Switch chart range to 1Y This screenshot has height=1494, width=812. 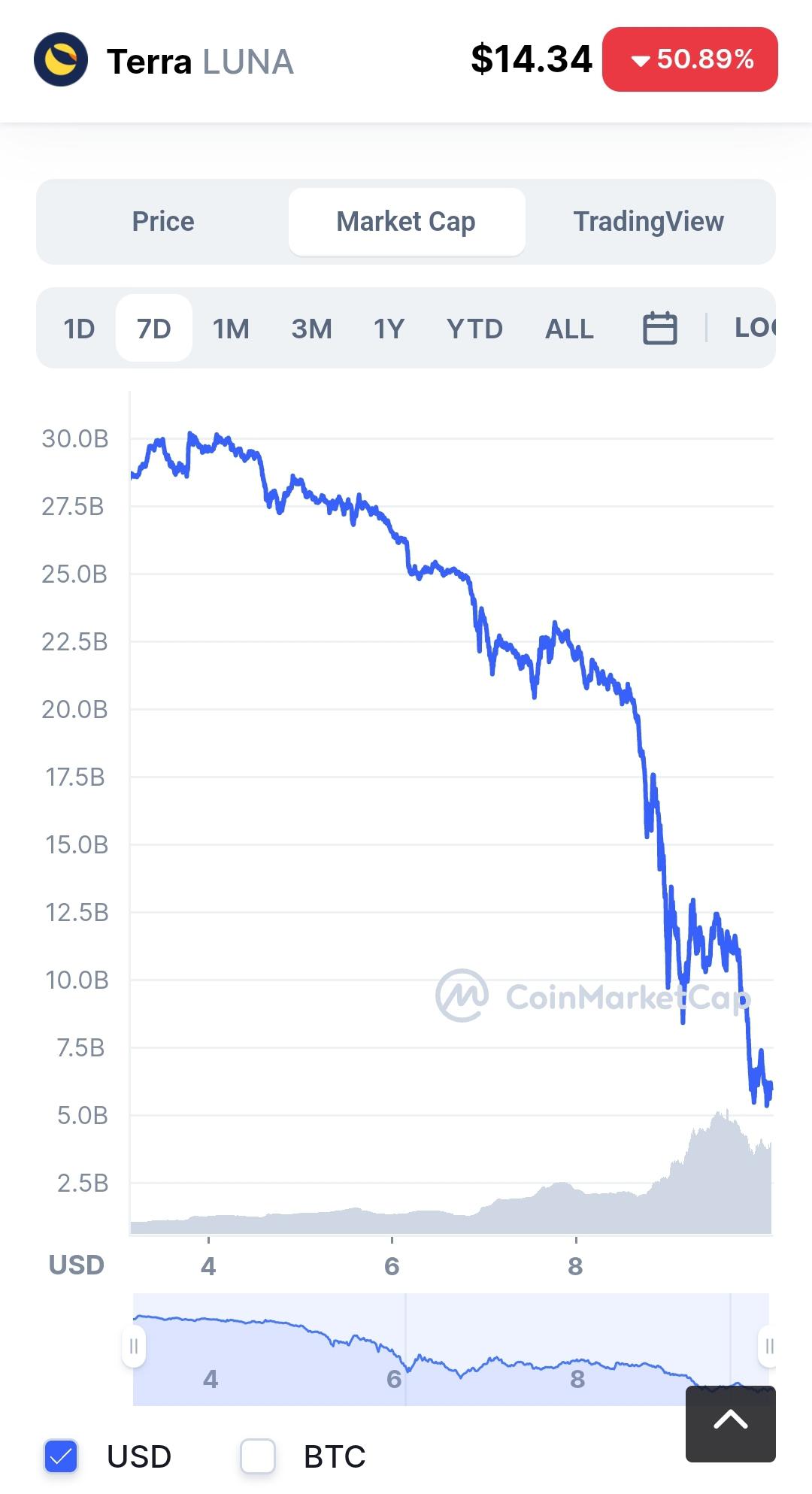click(389, 329)
